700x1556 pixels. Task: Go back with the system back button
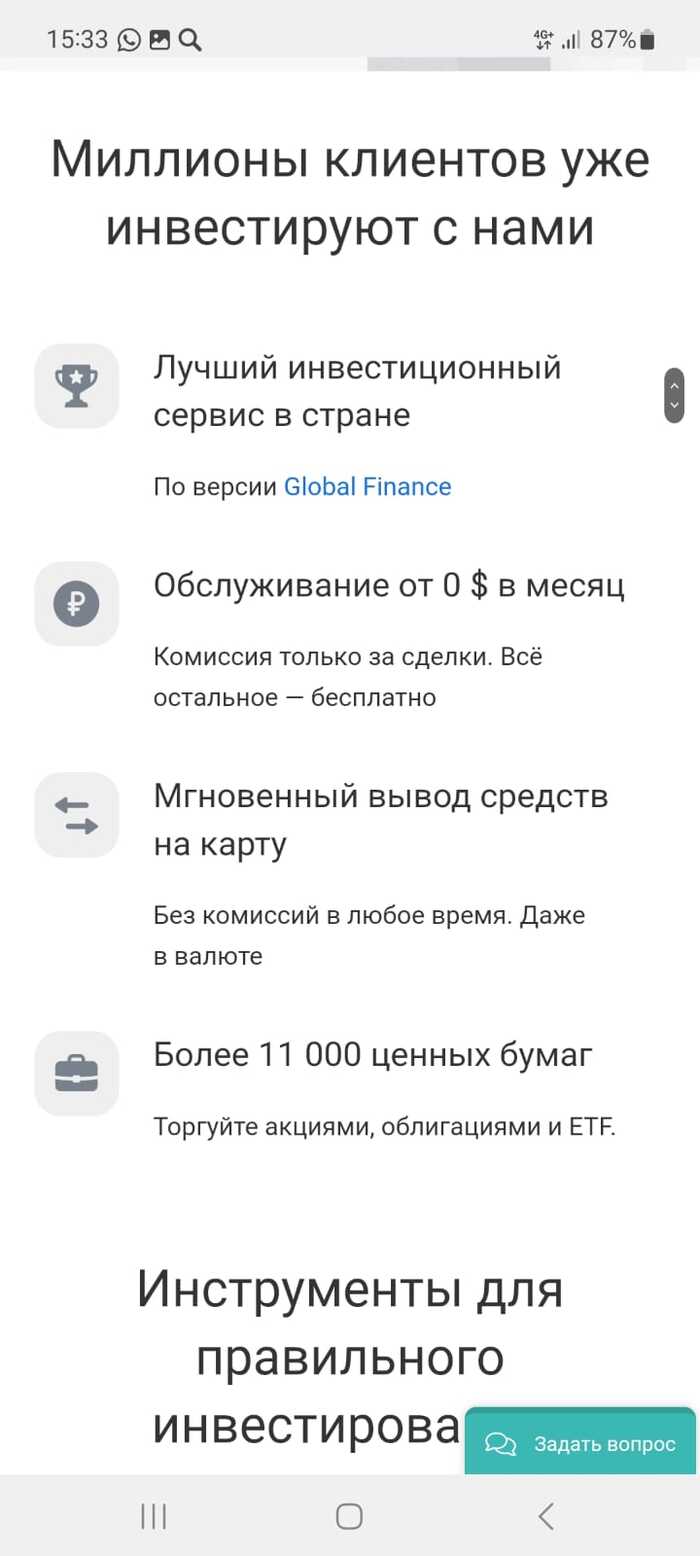click(x=546, y=1516)
